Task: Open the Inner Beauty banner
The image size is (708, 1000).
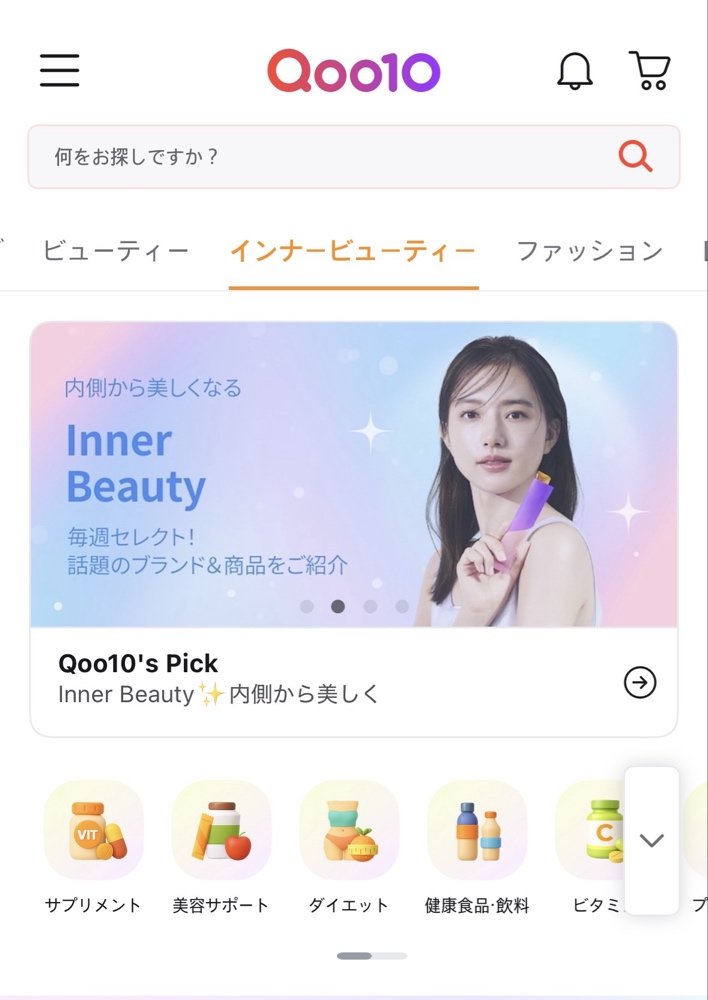Action: click(x=354, y=475)
